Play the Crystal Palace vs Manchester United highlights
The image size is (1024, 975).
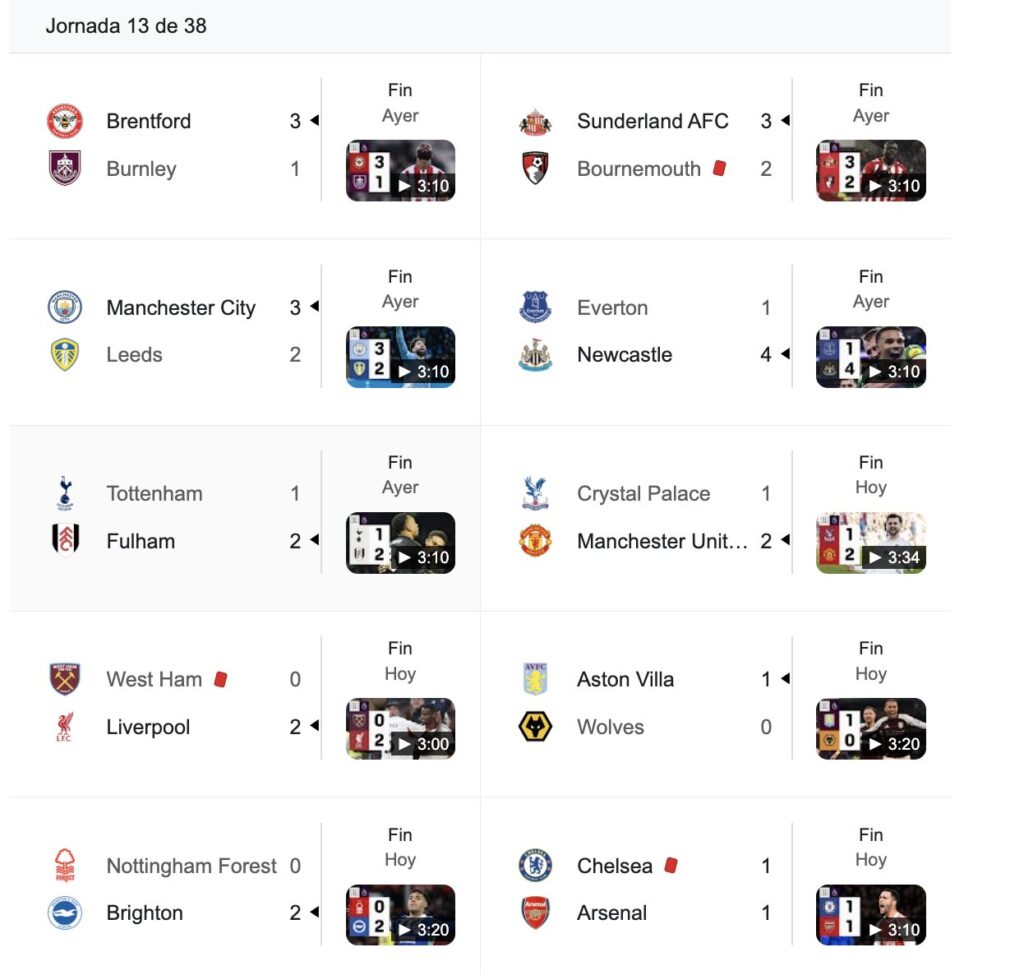coord(870,543)
